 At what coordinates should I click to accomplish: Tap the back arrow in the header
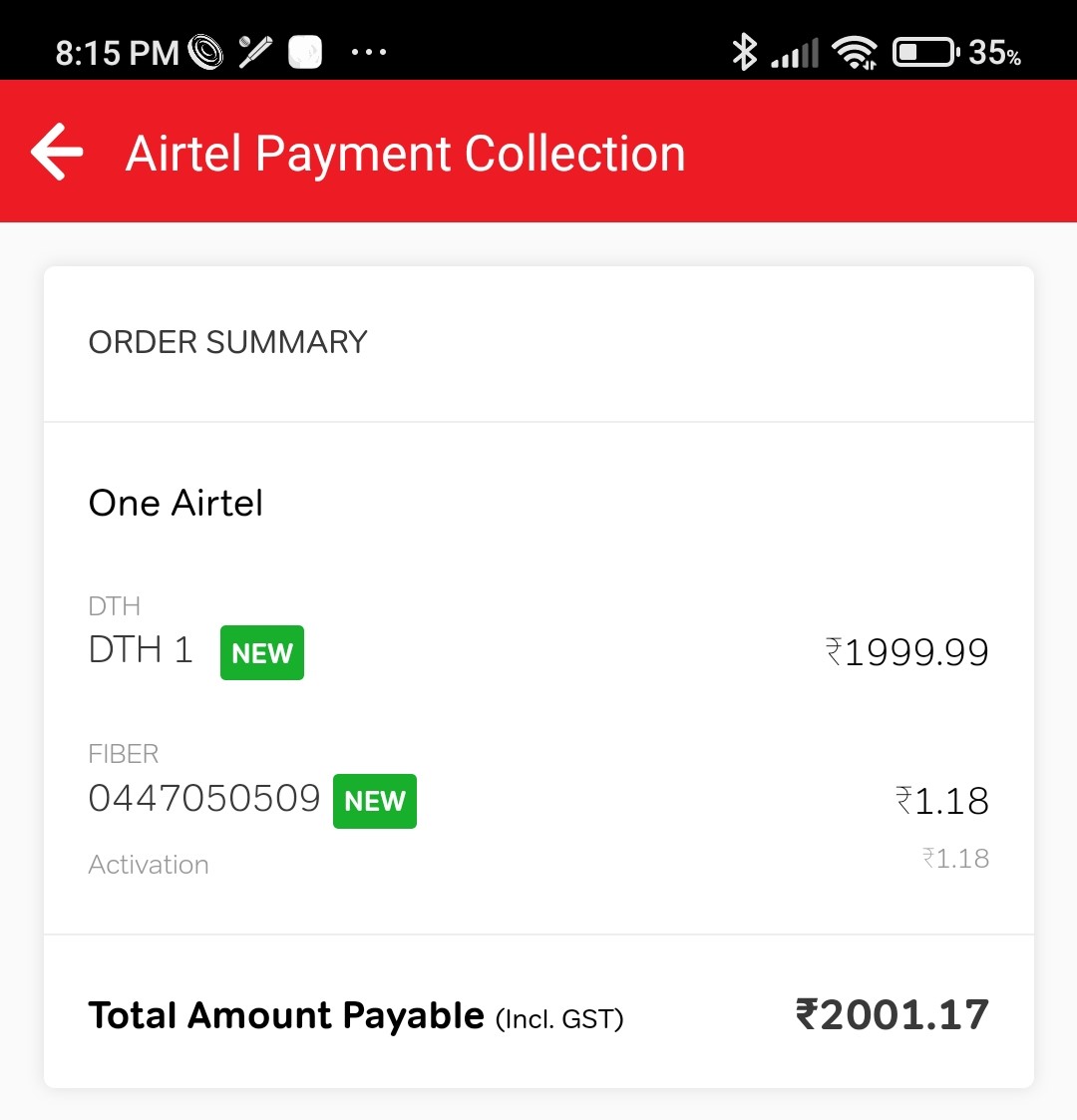tap(57, 152)
